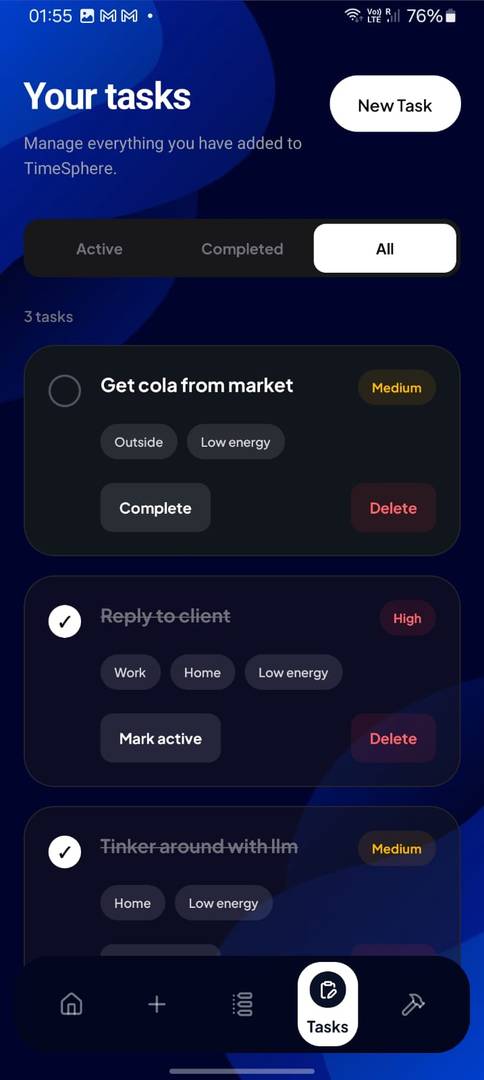This screenshot has height=1080, width=484.
Task: Delete the Get cola from market task
Action: pos(393,508)
